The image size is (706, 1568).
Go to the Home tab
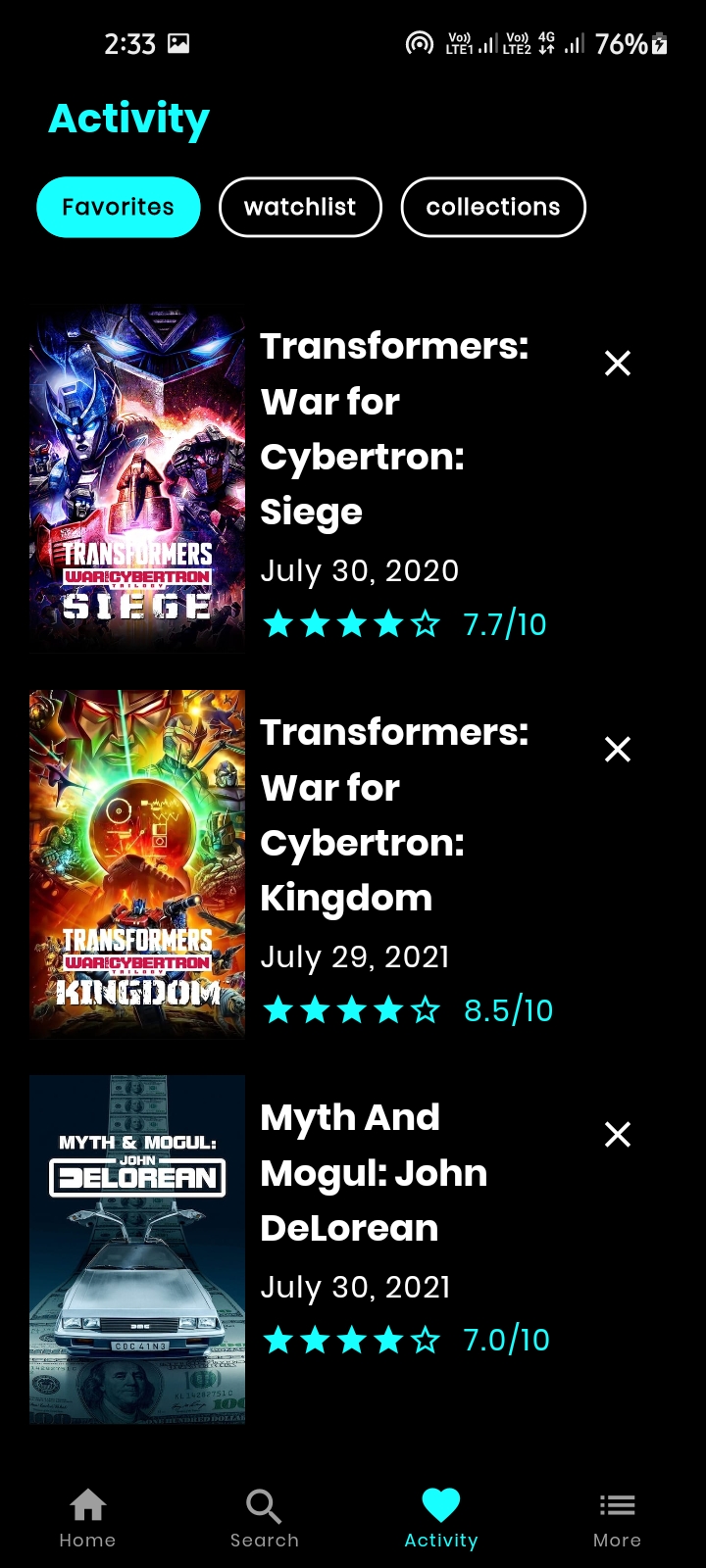pos(87,1518)
